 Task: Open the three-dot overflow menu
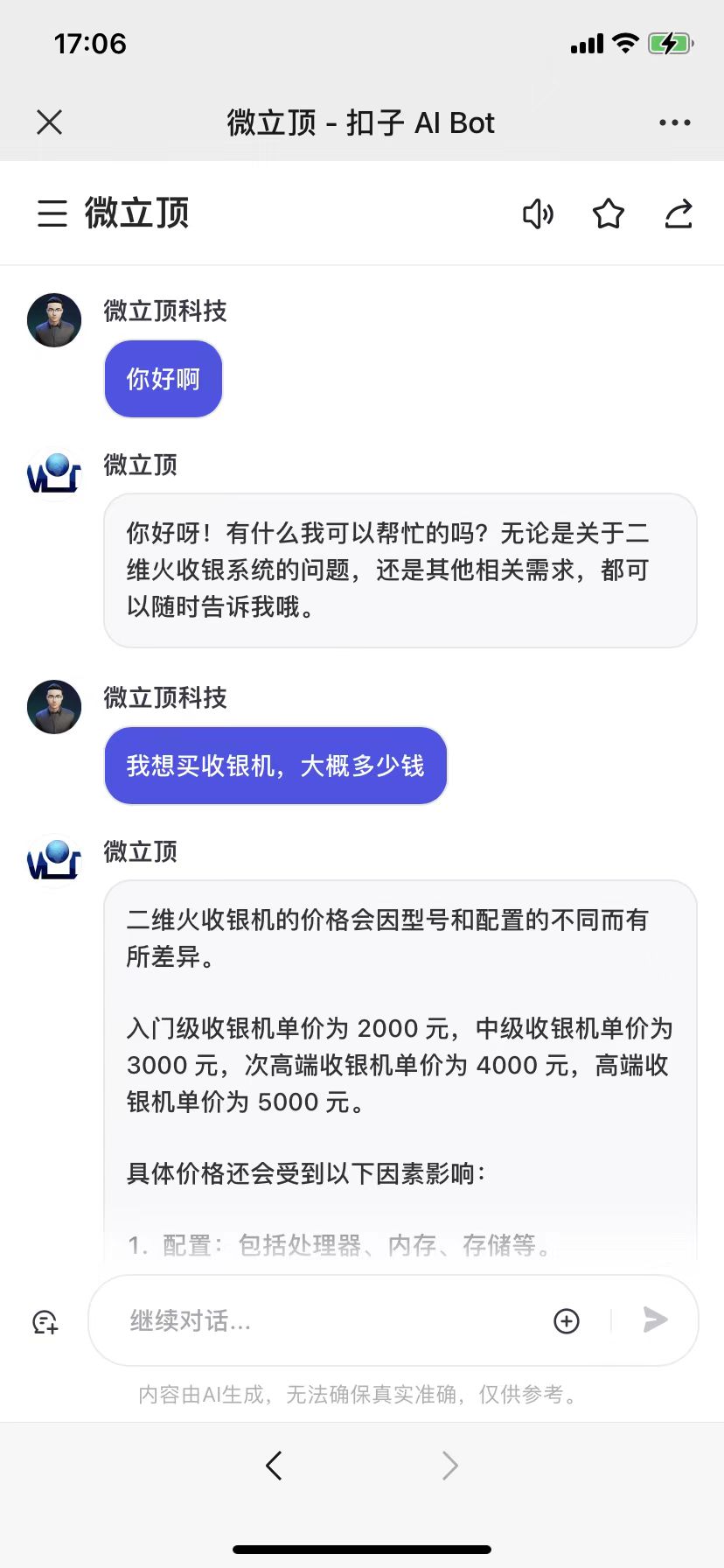(x=674, y=122)
